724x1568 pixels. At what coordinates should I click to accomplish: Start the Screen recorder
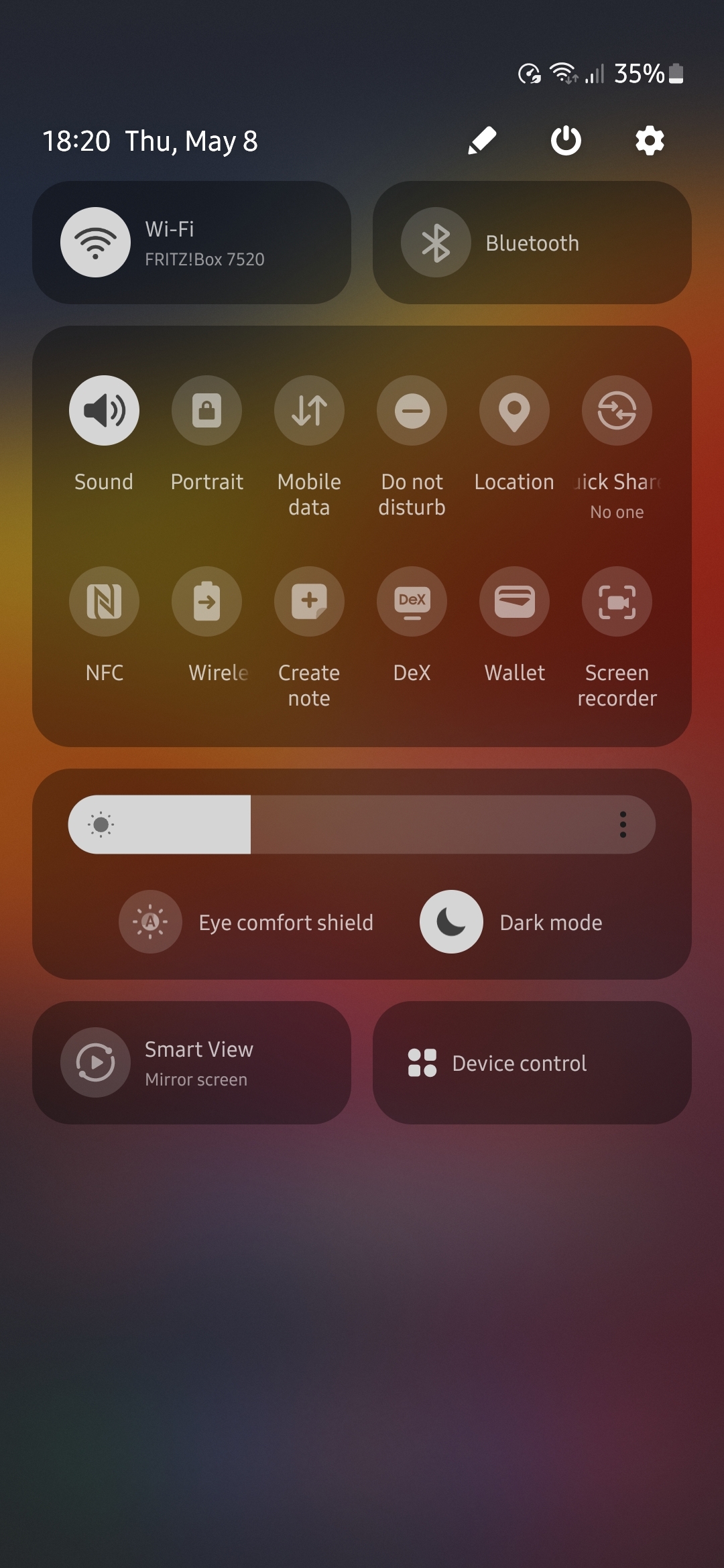tap(617, 601)
